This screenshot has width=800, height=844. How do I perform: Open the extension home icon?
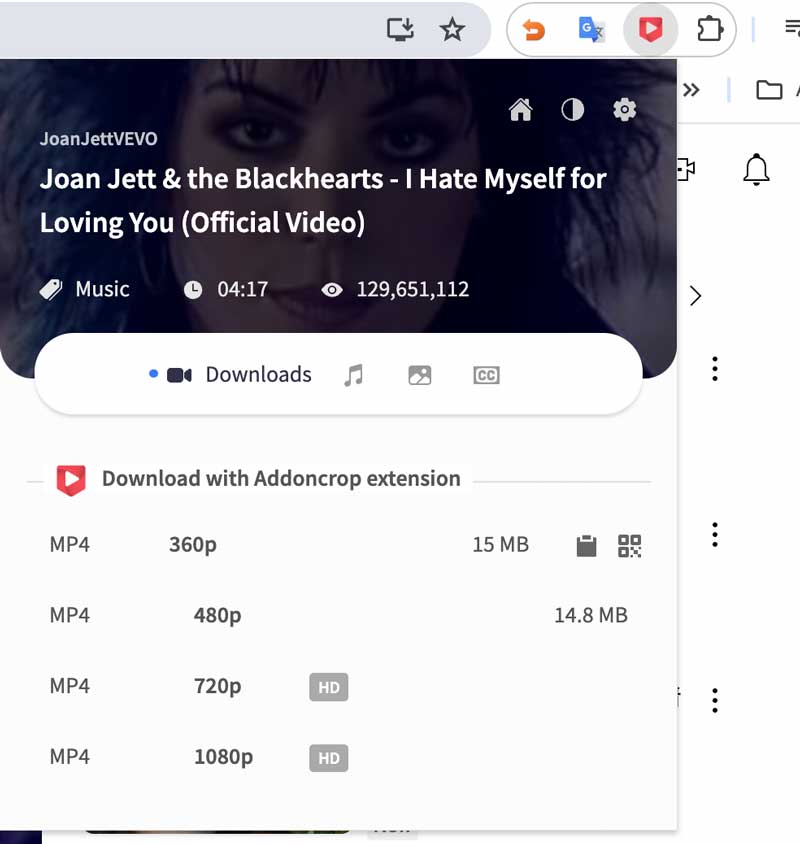pyautogui.click(x=520, y=110)
